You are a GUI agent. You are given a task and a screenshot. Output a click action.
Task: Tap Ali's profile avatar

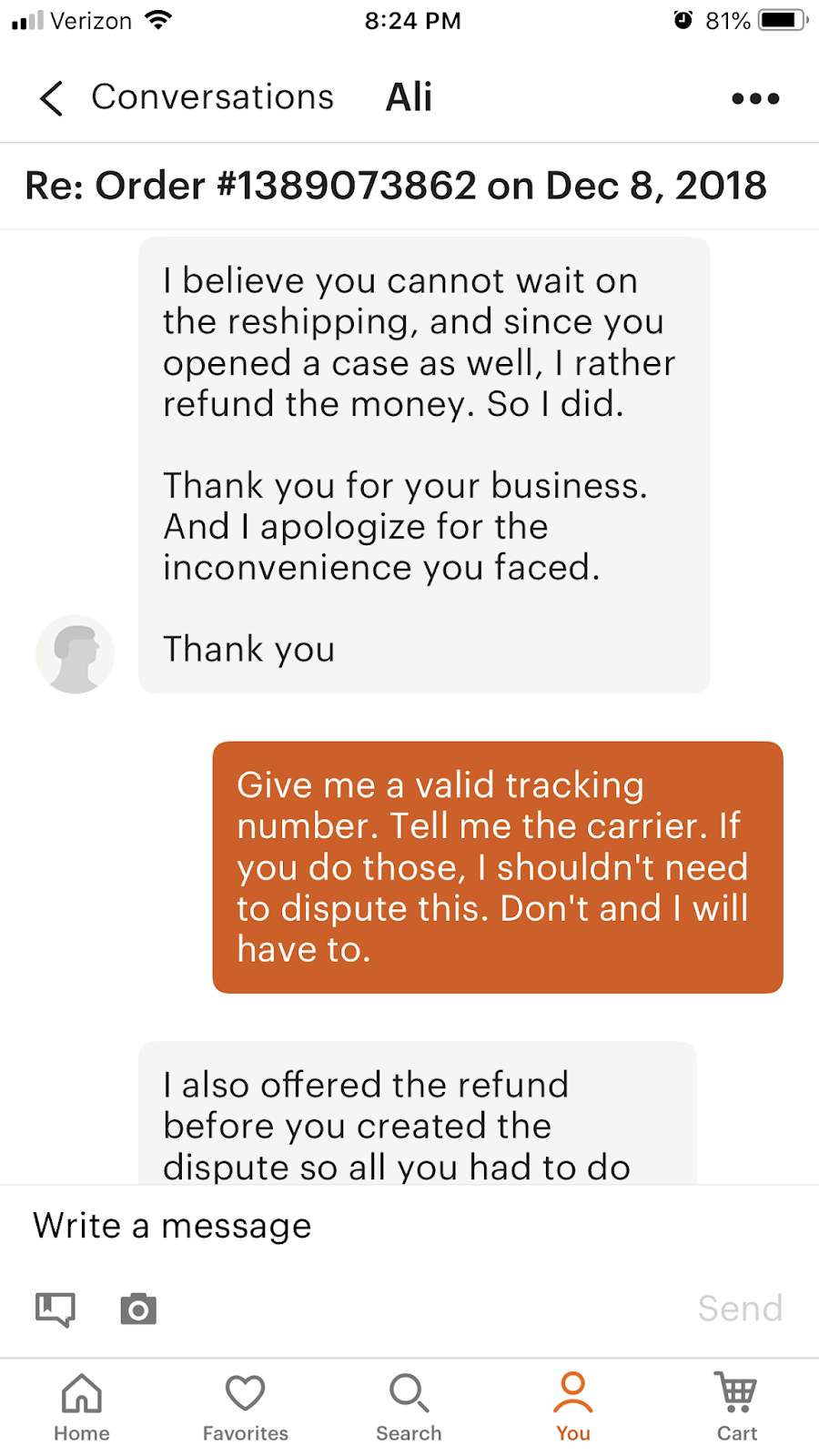(x=75, y=653)
